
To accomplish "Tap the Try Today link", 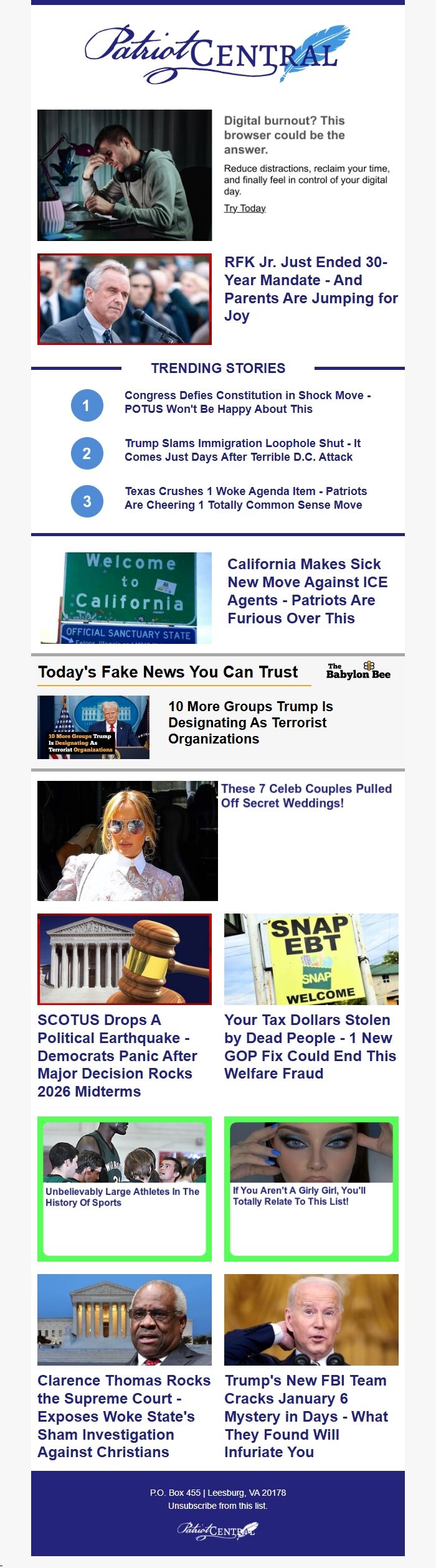I will (245, 209).
